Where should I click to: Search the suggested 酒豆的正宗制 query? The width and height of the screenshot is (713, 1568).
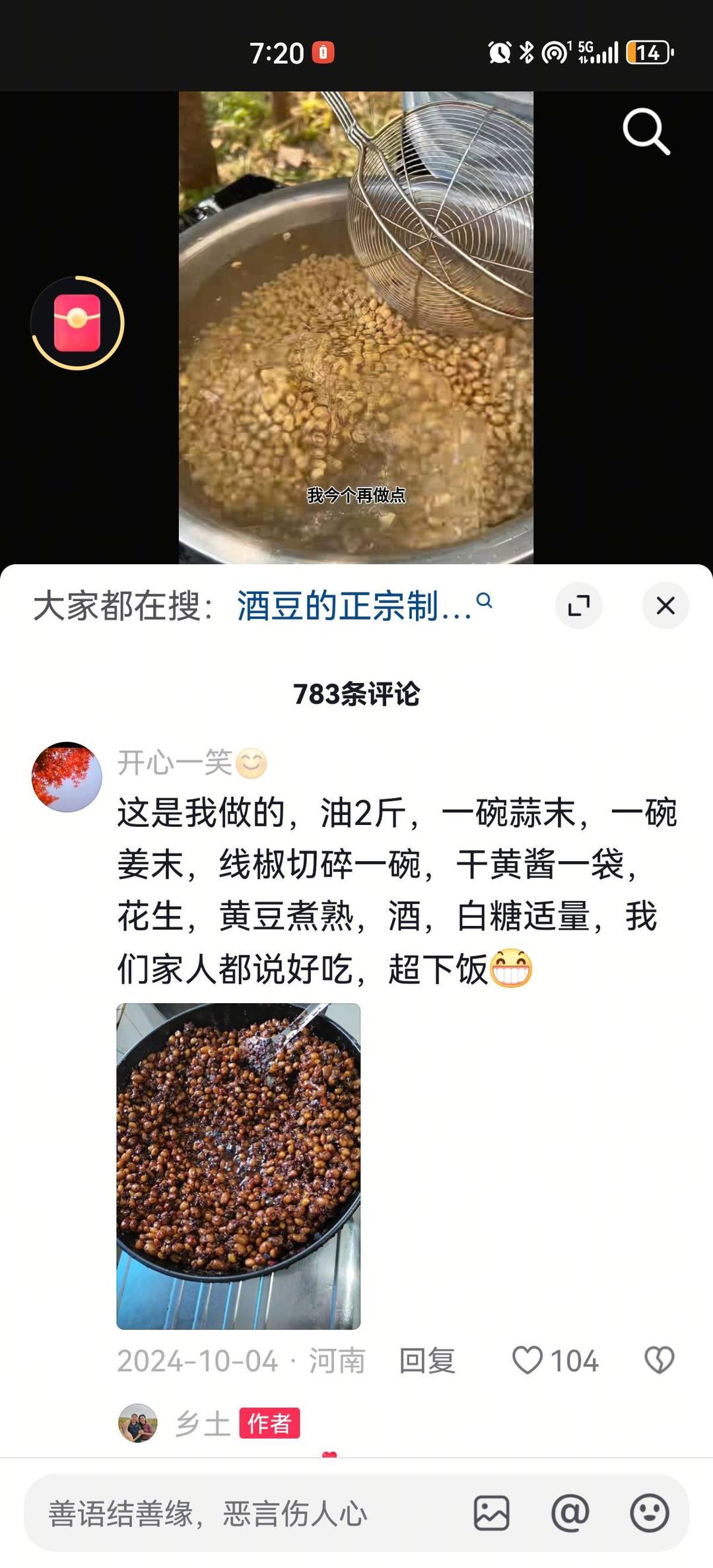coord(363,606)
